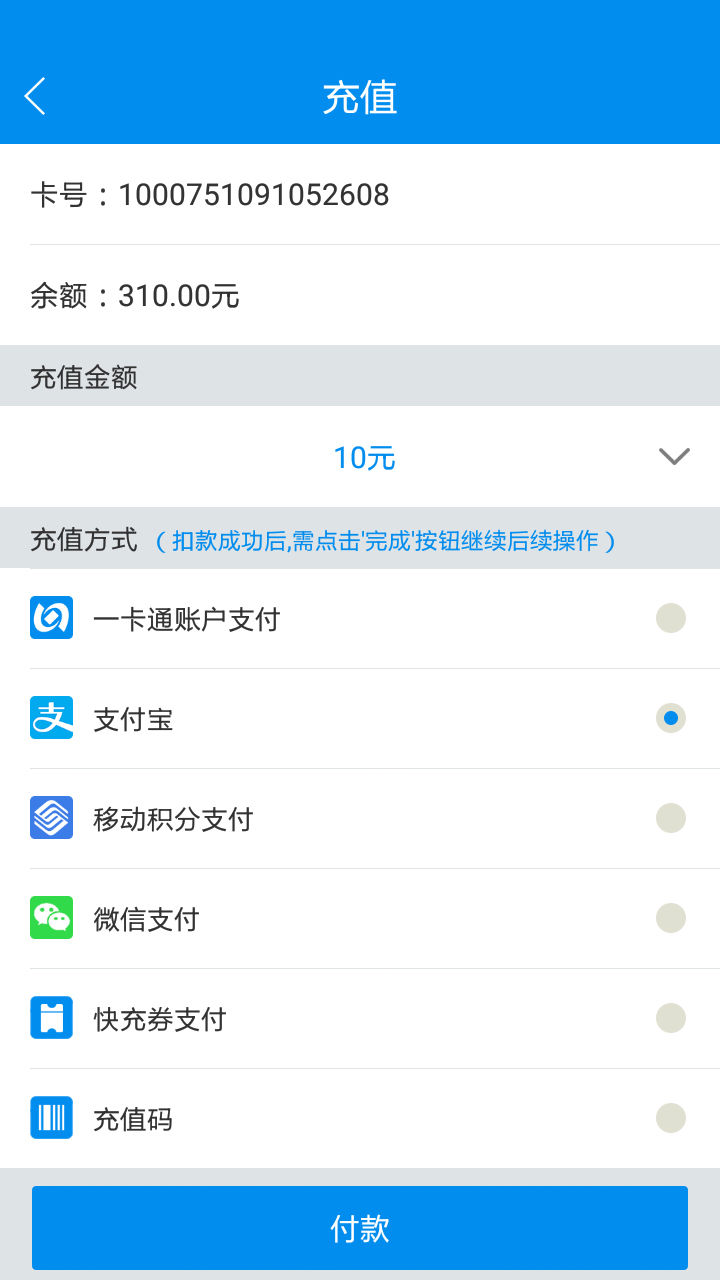
Task: Click the 一卡通账户支付 wallet icon
Action: click(x=51, y=618)
